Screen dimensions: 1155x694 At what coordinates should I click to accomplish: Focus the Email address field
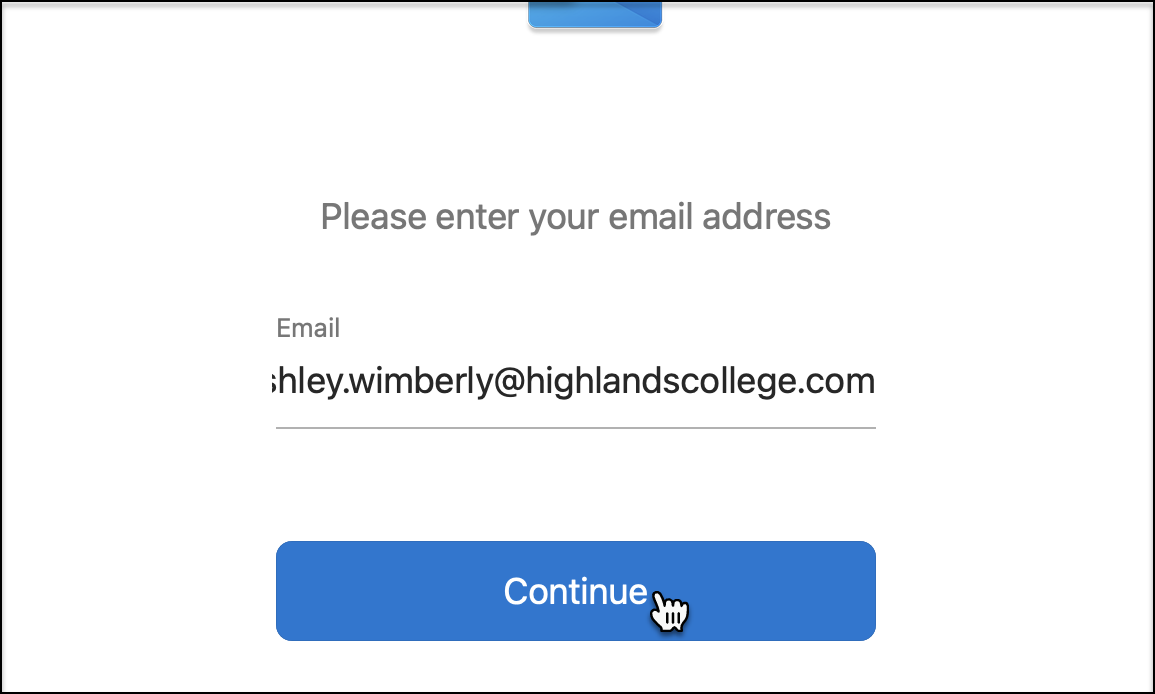click(575, 382)
